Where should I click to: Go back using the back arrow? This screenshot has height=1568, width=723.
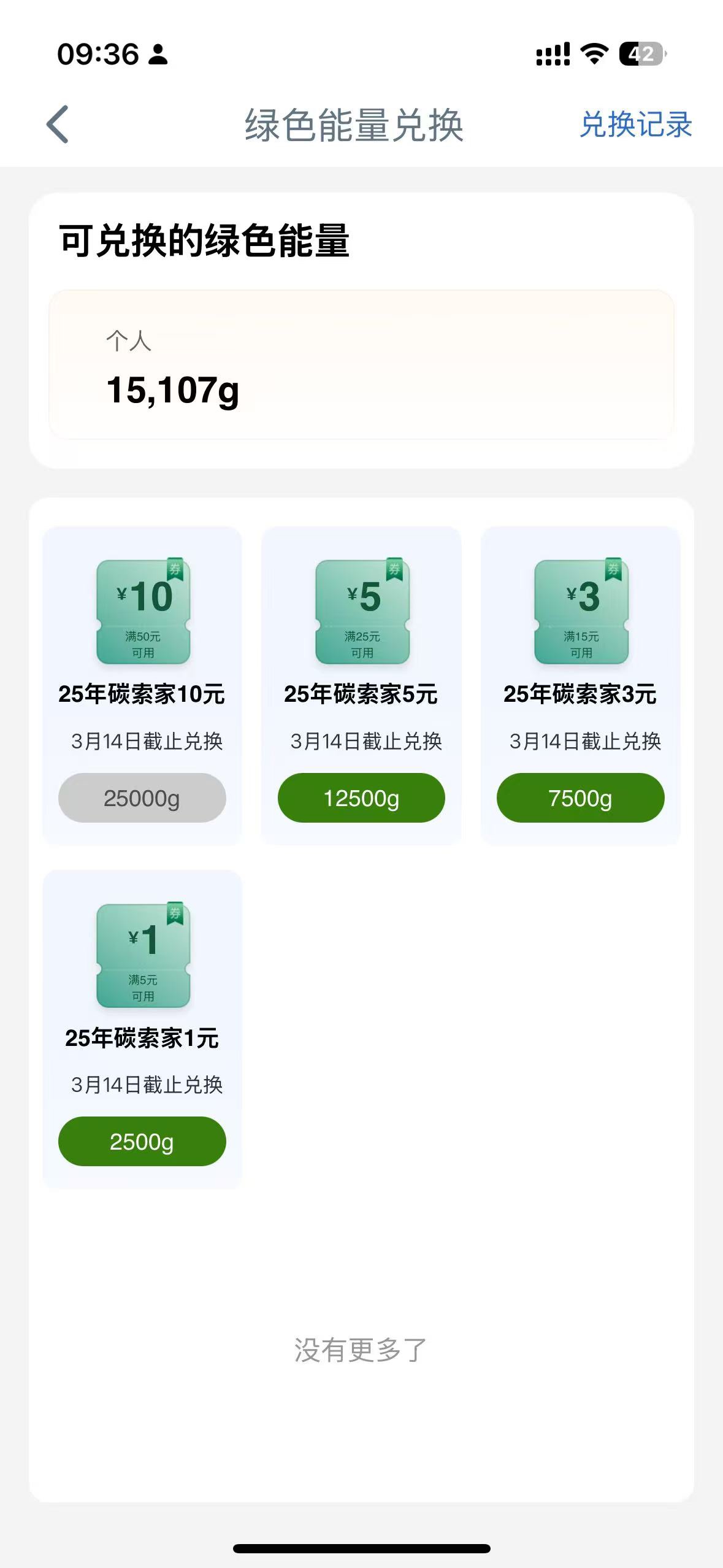[x=58, y=124]
